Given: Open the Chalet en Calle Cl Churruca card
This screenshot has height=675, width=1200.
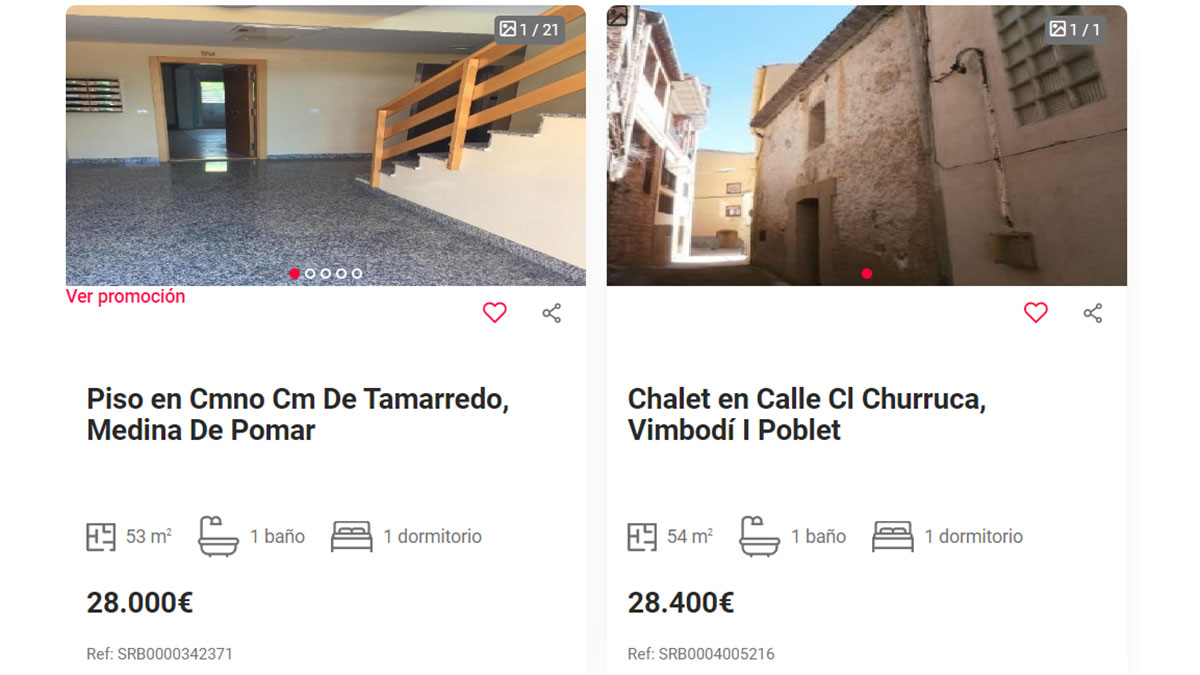Looking at the screenshot, I should point(806,414).
